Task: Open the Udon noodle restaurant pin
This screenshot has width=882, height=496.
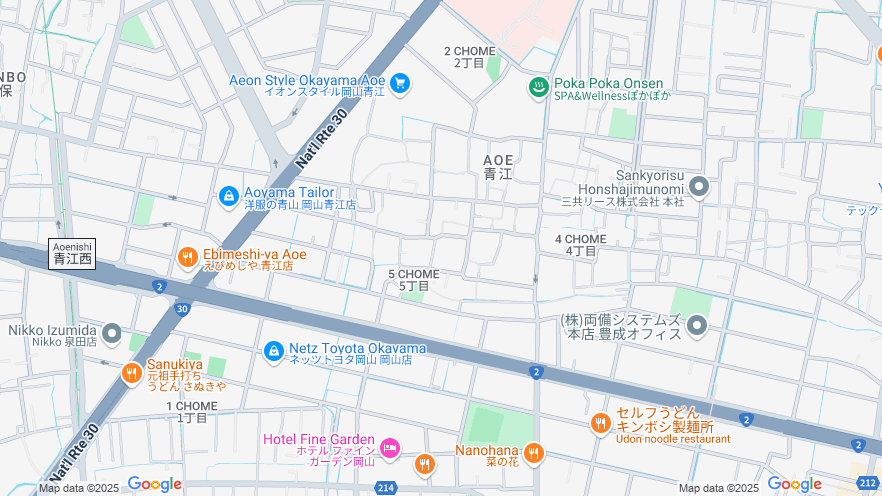Action: (600, 424)
